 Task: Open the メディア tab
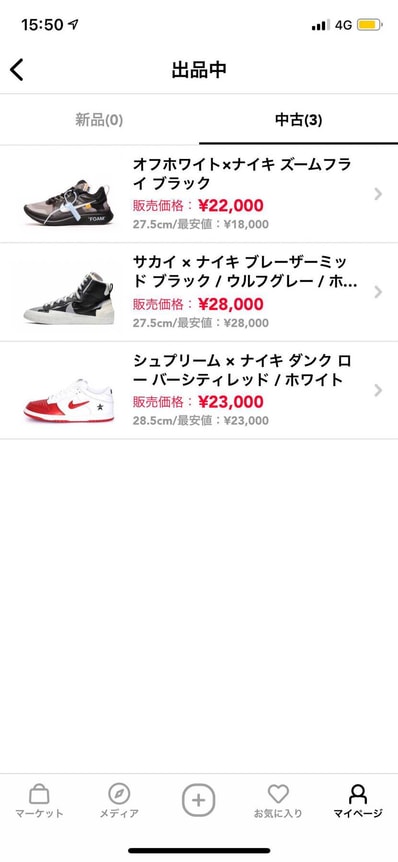click(119, 802)
